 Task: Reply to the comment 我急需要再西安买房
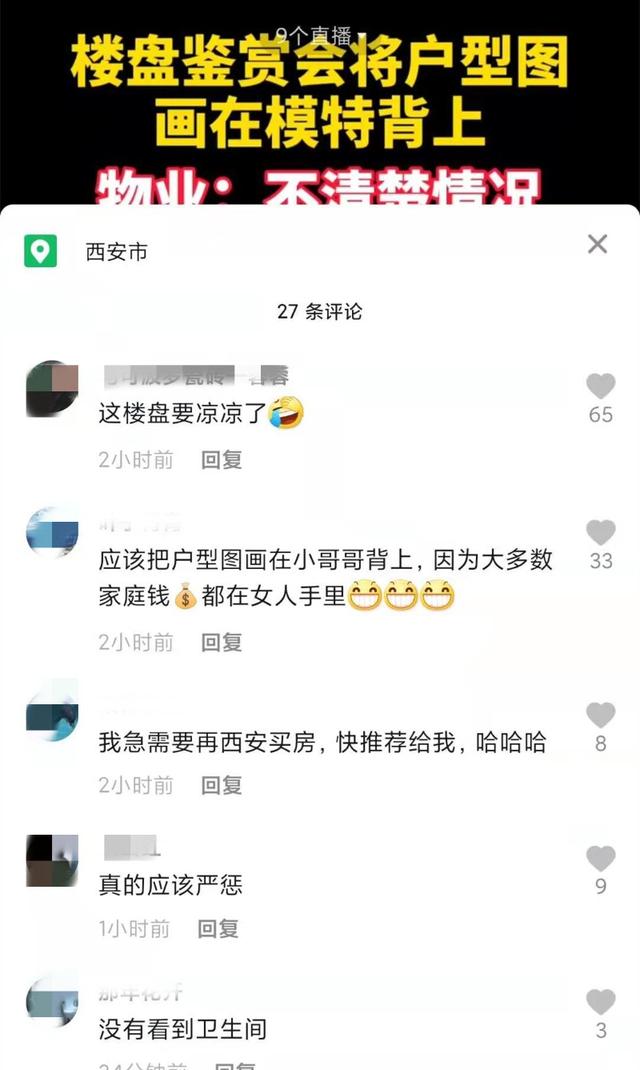tap(221, 785)
